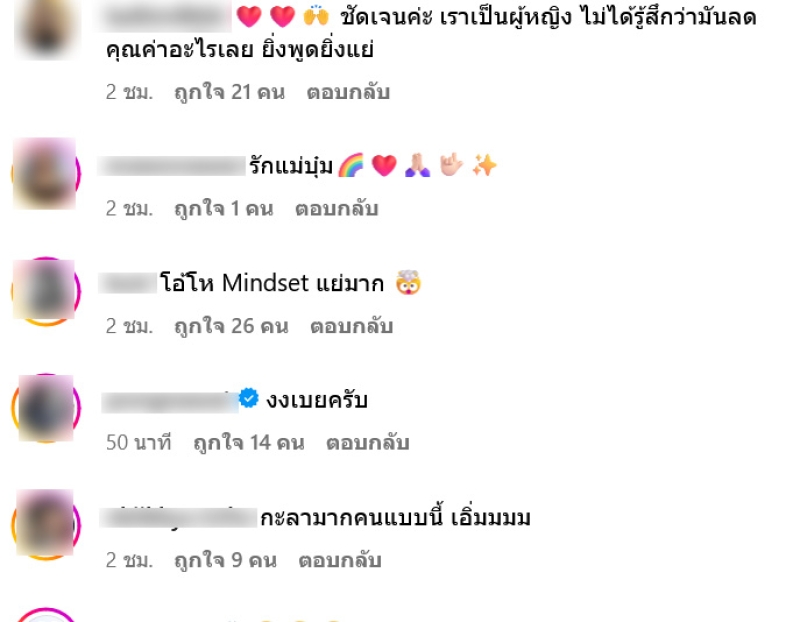Screen dimensions: 800x622
Task: Reply to the comment 'กะลามากคนแบบนี้ เอิ่มมมม'
Action: click(x=340, y=561)
